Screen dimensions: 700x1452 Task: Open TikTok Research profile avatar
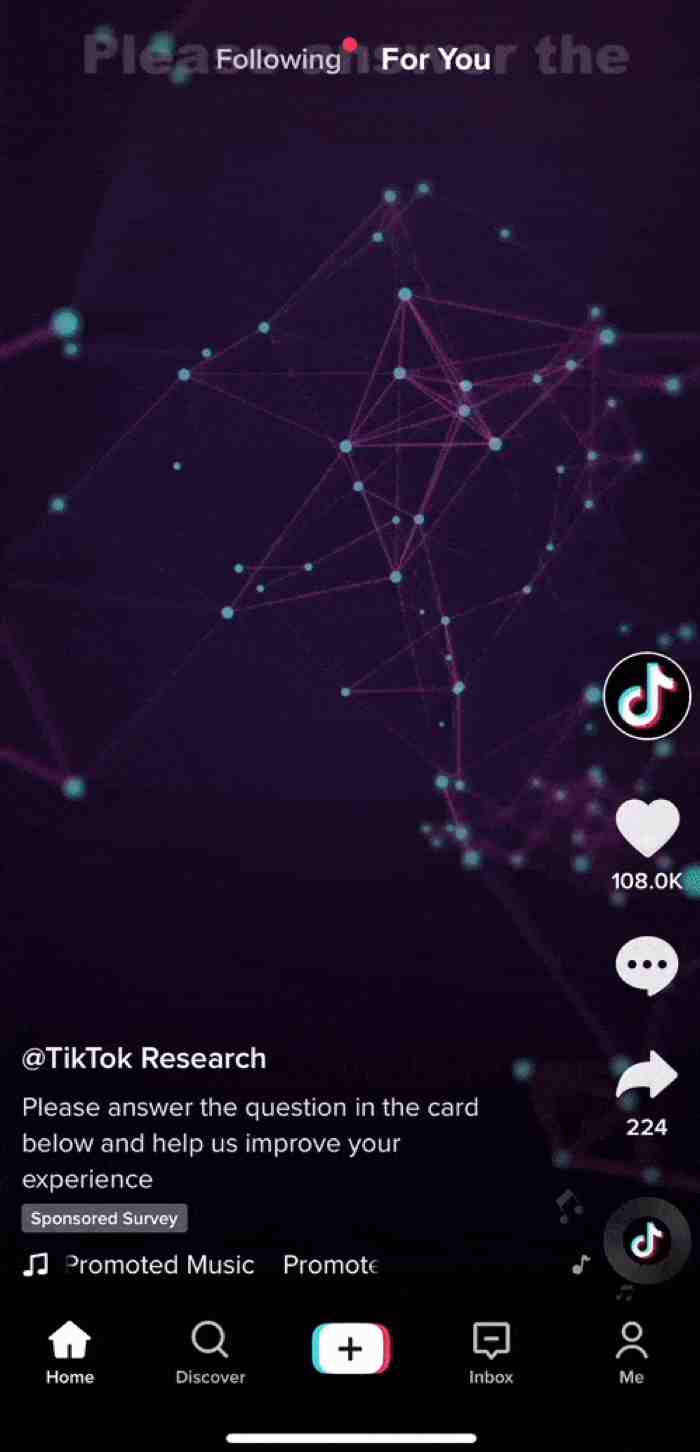point(647,696)
